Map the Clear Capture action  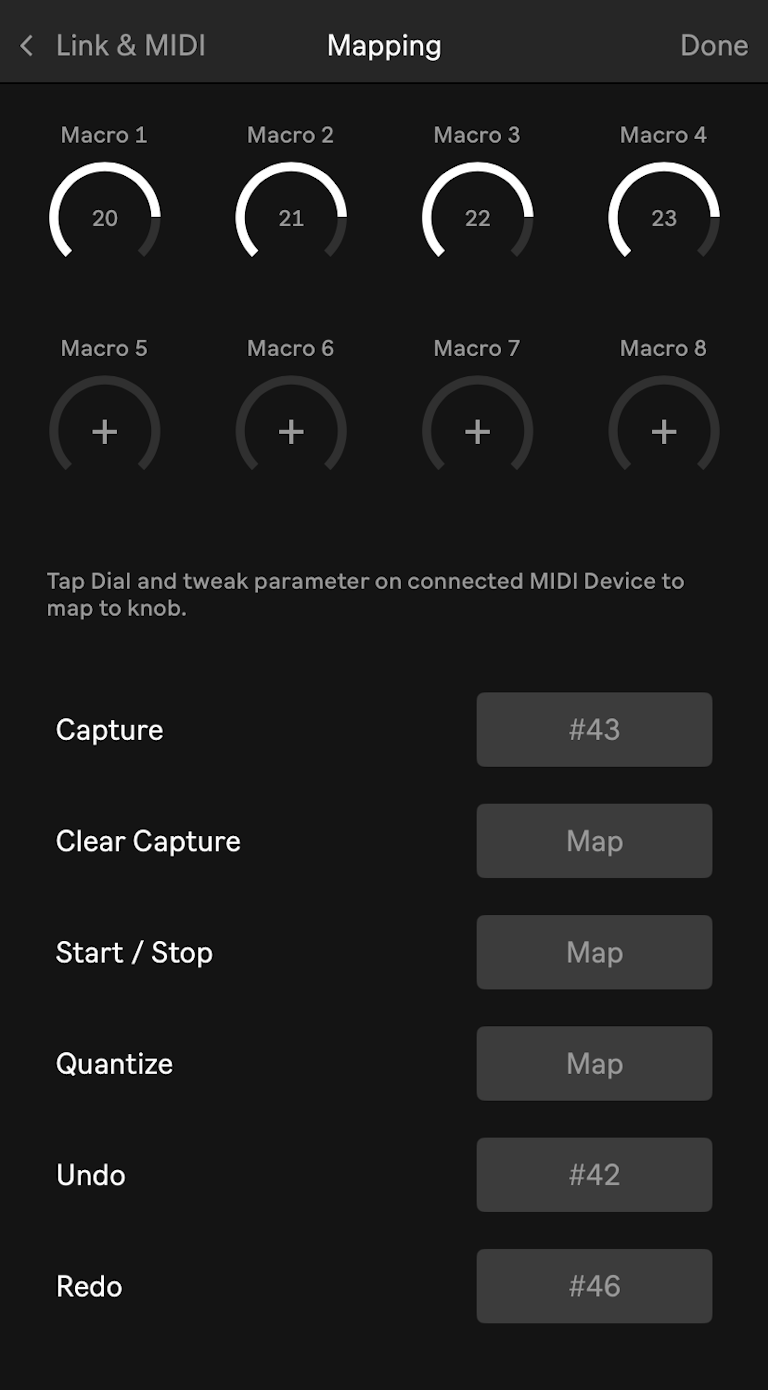pyautogui.click(x=594, y=841)
